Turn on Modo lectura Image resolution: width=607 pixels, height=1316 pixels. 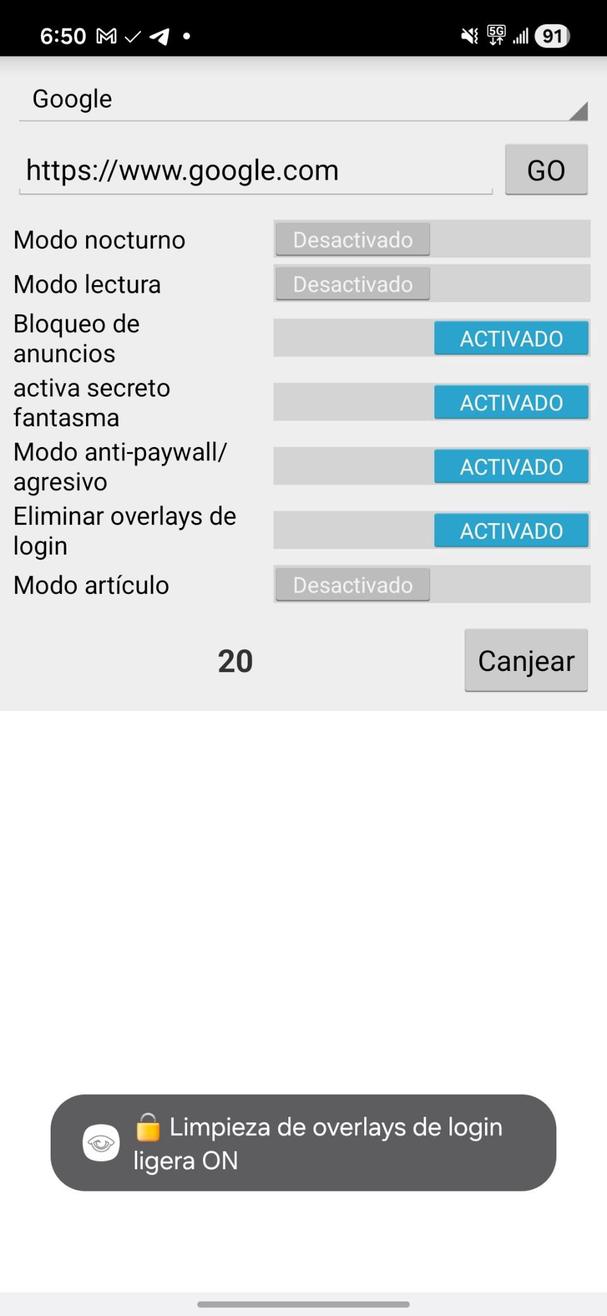point(431,284)
